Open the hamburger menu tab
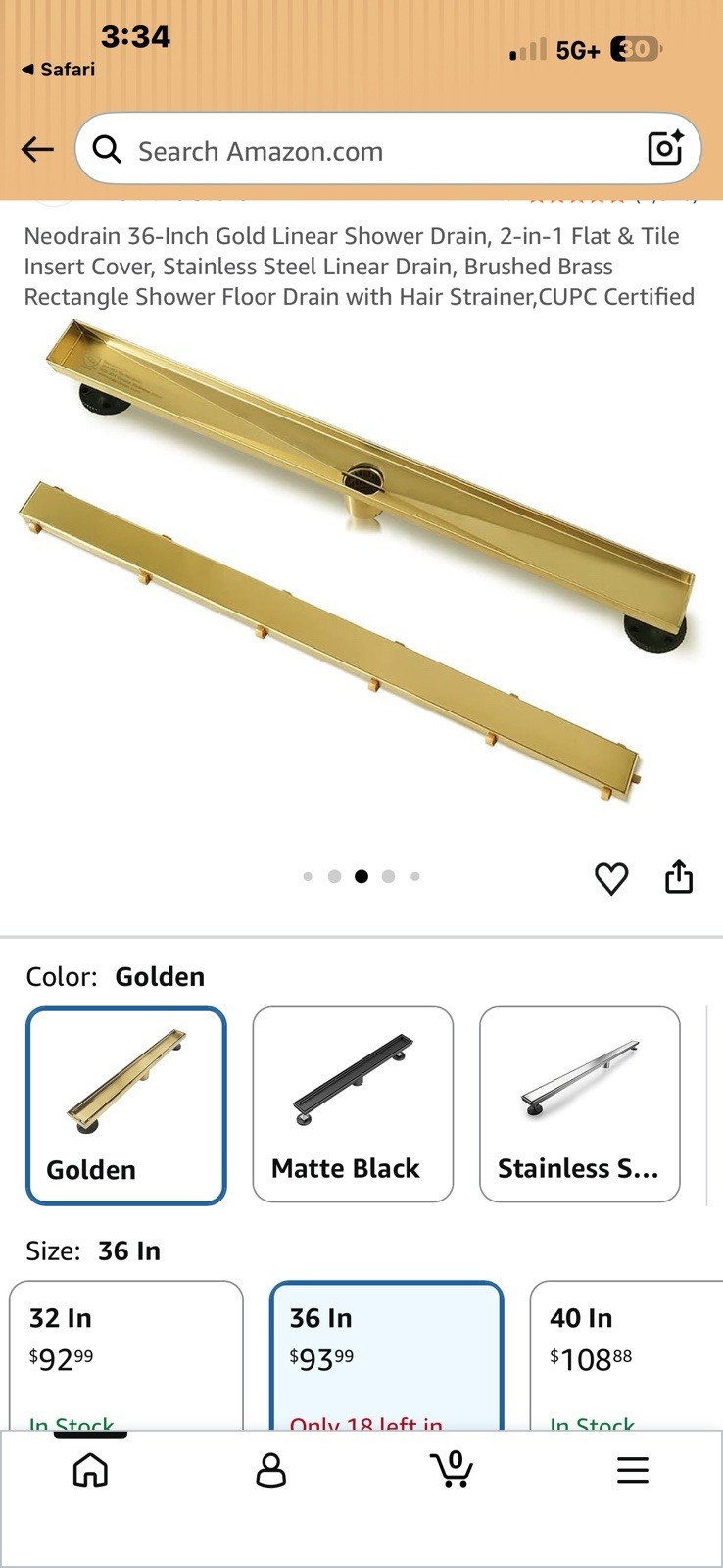Viewport: 723px width, 1568px height. tap(633, 1470)
